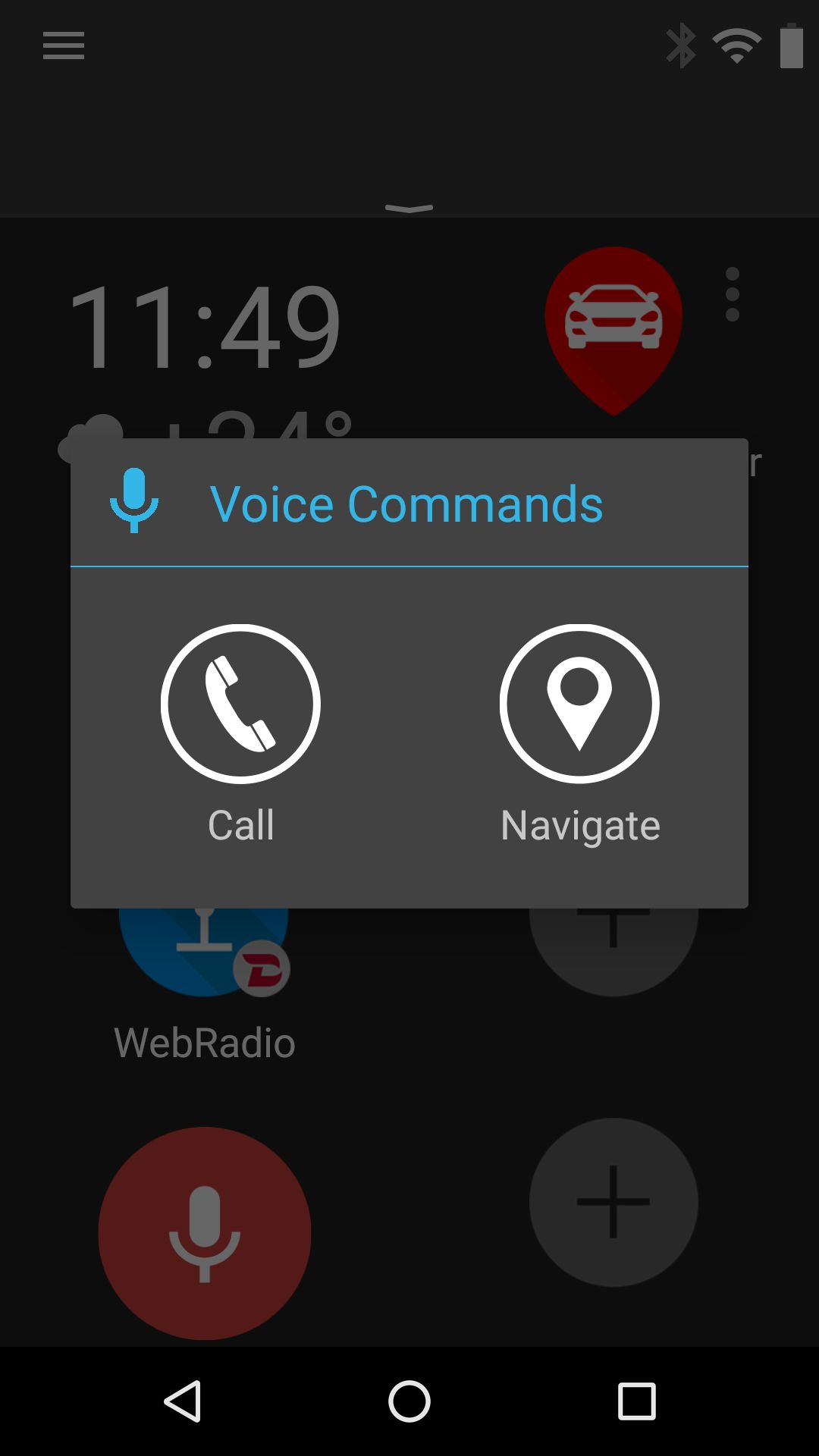Select the Navigate voice command

pyautogui.click(x=579, y=733)
